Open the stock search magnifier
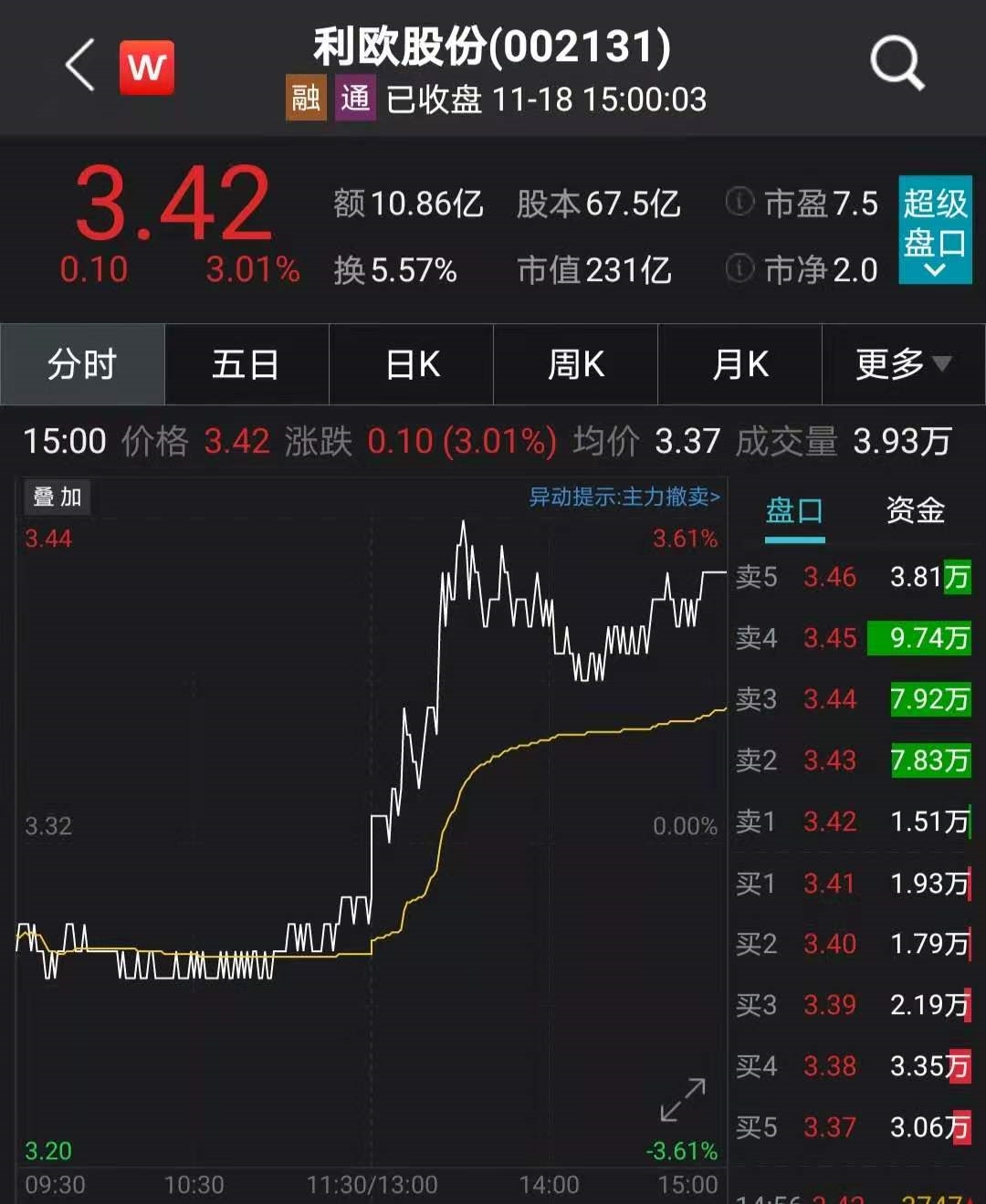 [897, 63]
